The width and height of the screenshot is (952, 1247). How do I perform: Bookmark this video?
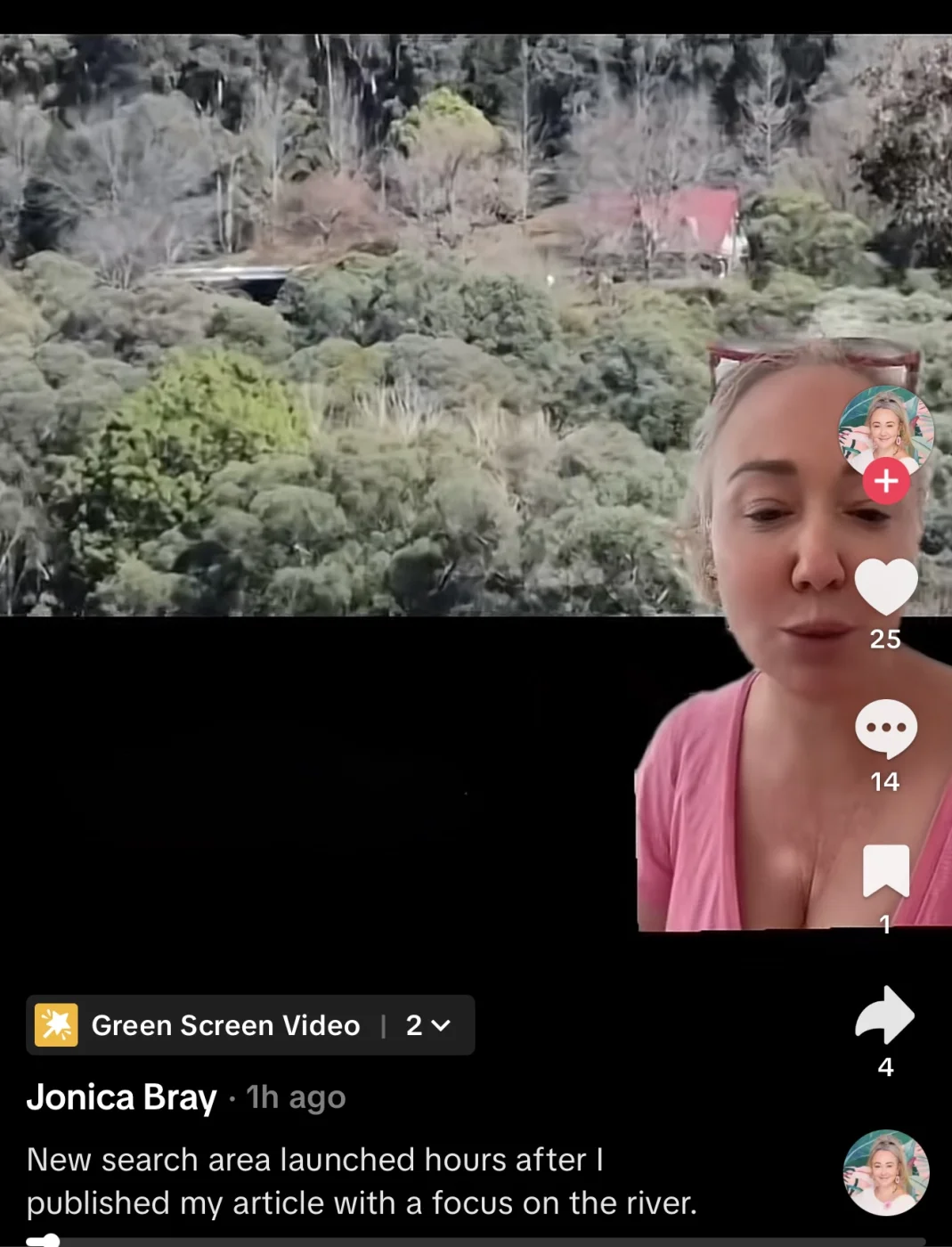tap(885, 870)
